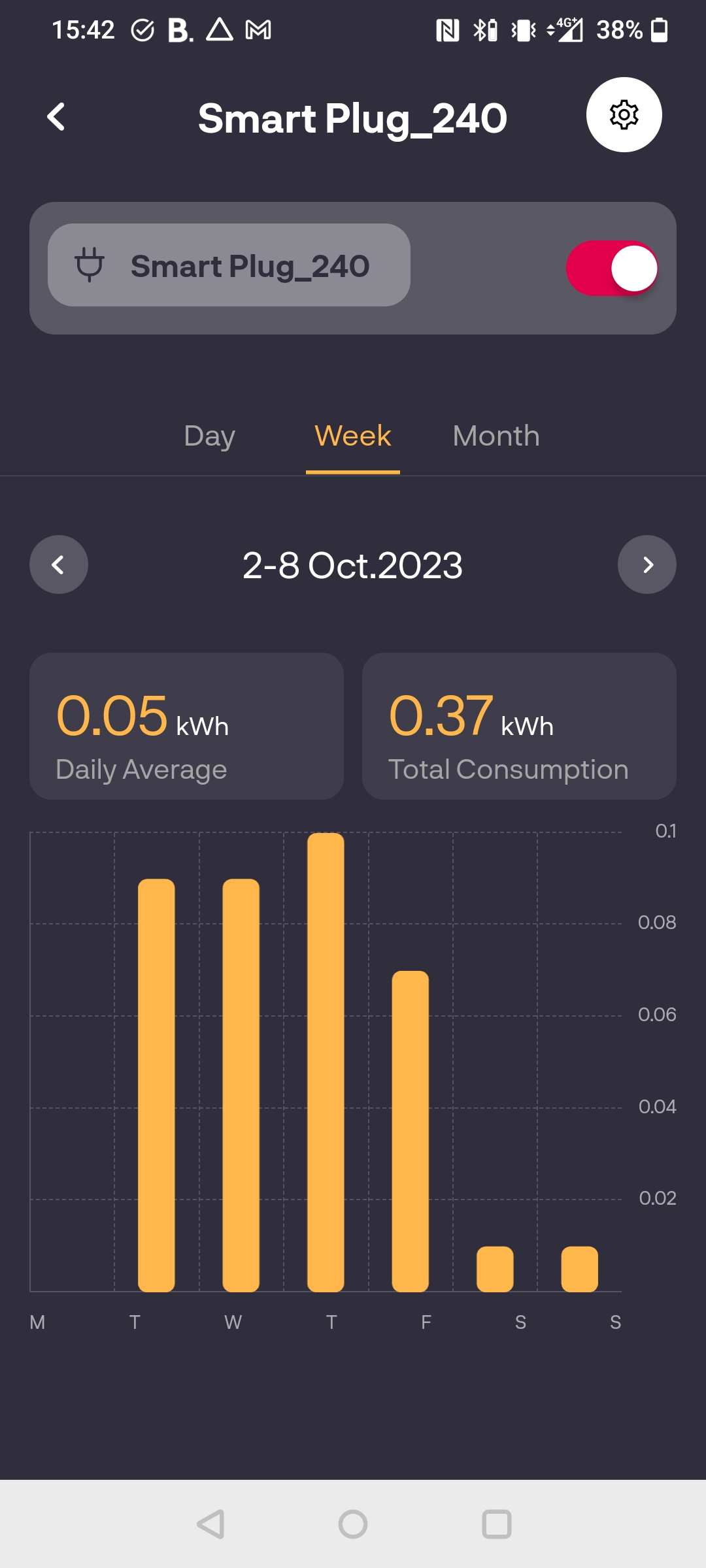This screenshot has width=706, height=1568.
Task: Tap the system home button
Action: (353, 1524)
